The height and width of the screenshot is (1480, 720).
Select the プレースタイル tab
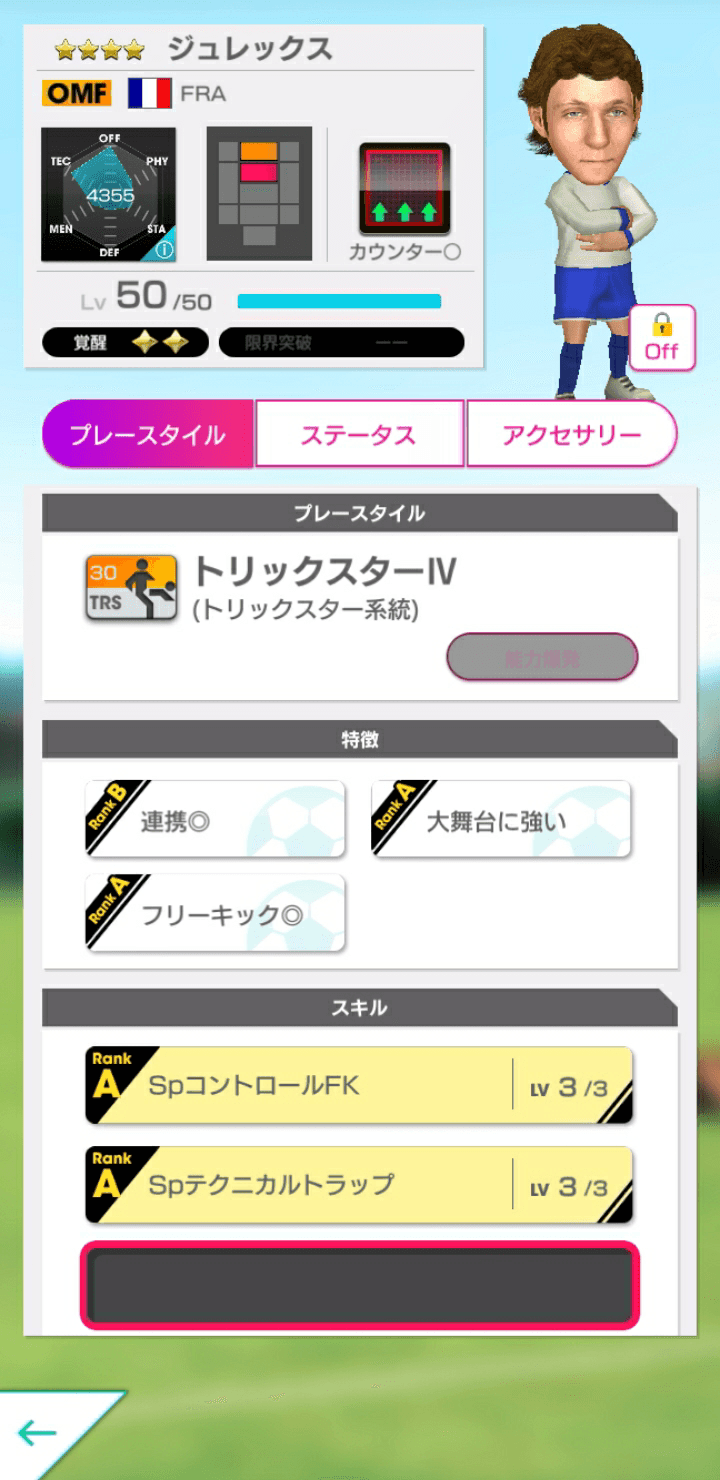(148, 434)
